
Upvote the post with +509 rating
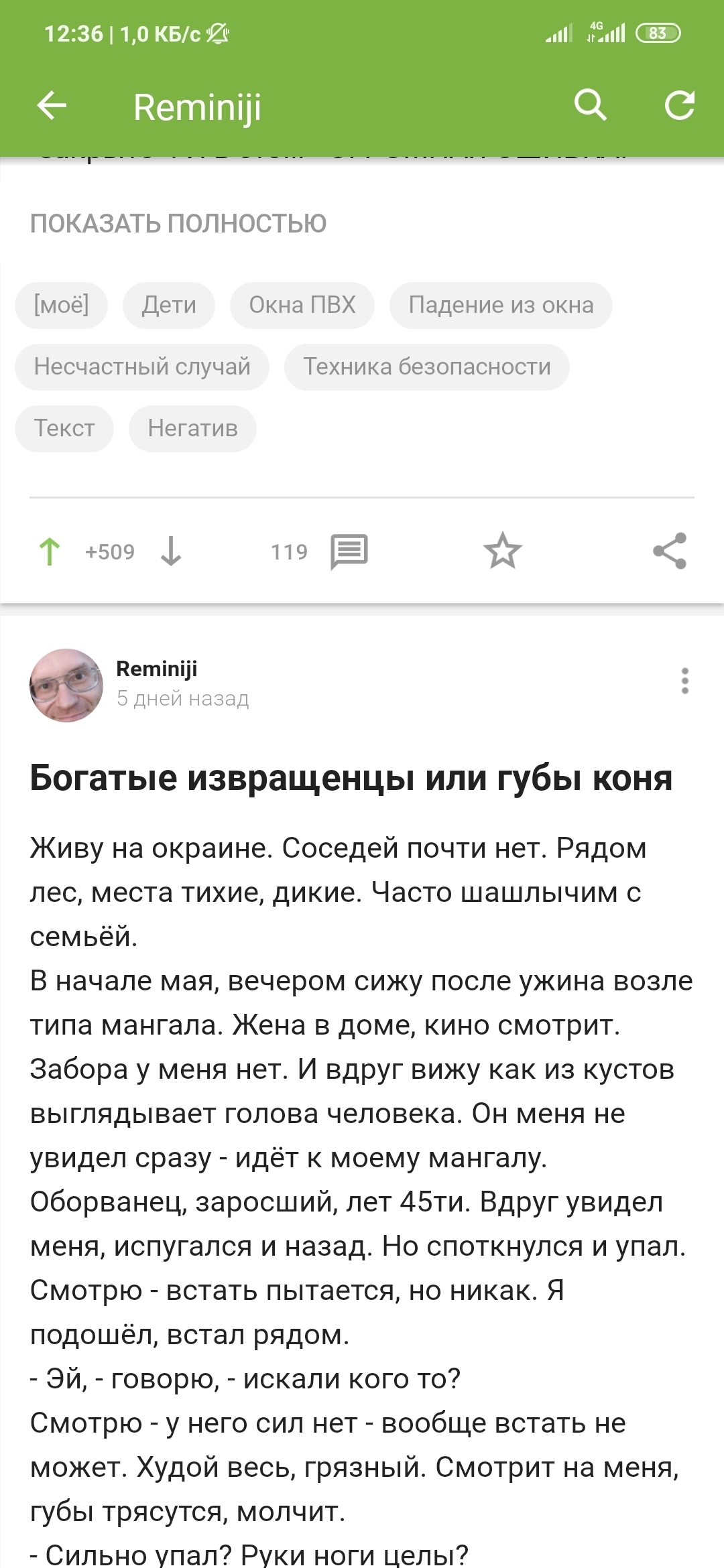[x=50, y=551]
